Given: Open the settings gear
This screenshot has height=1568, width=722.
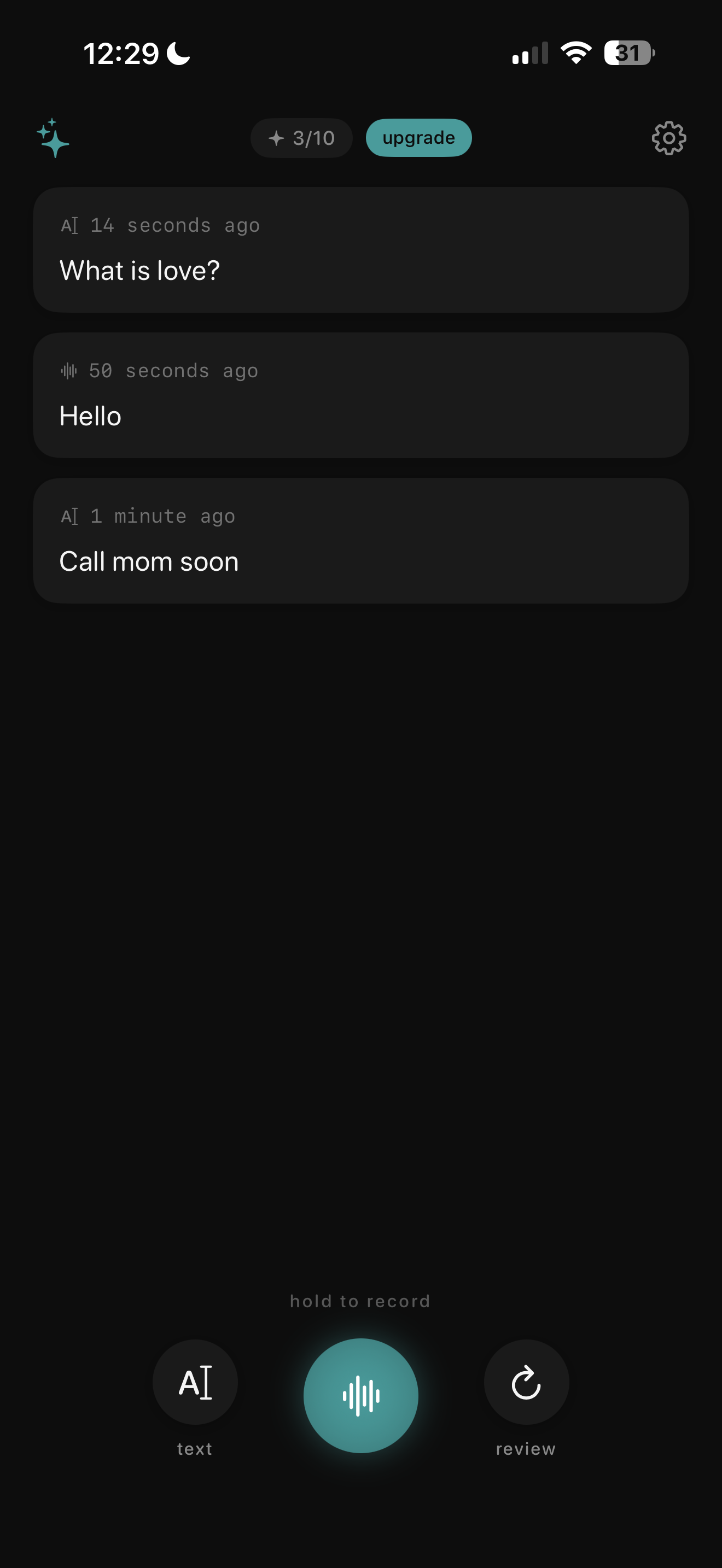Looking at the screenshot, I should [x=668, y=138].
